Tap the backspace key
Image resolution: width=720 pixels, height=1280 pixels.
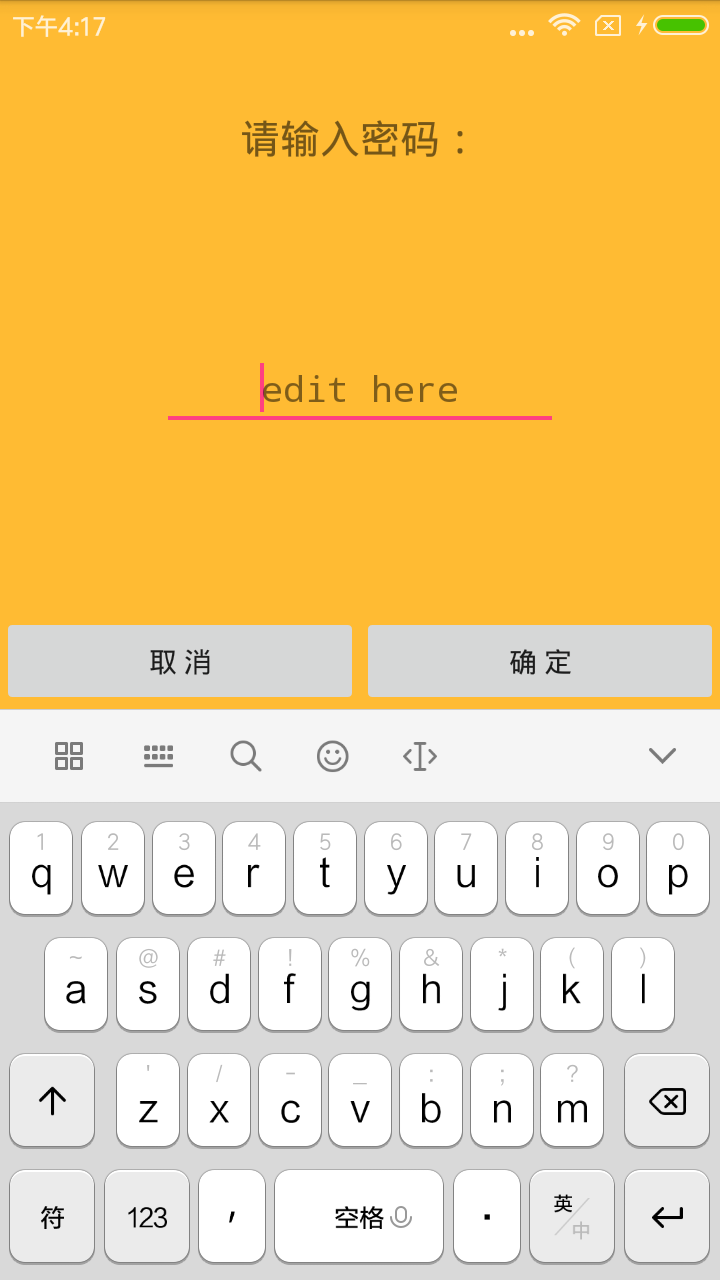666,1101
